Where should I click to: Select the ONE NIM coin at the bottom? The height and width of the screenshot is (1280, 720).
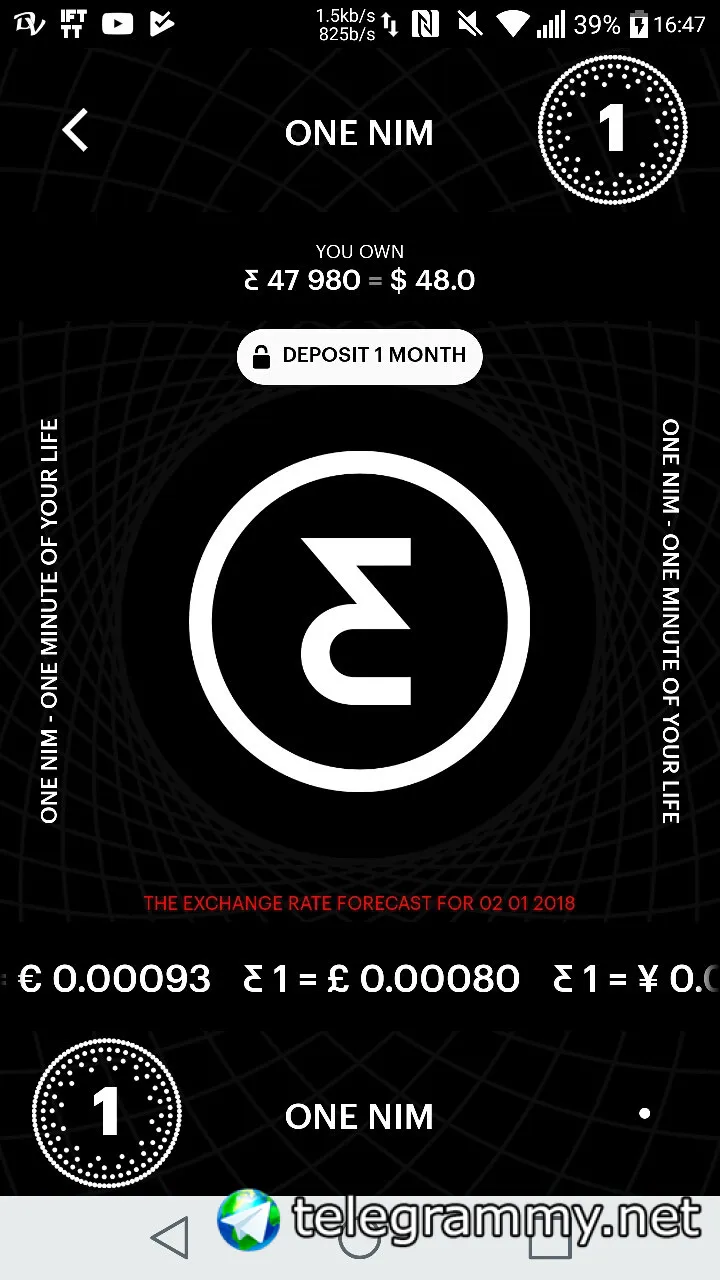pos(107,1113)
